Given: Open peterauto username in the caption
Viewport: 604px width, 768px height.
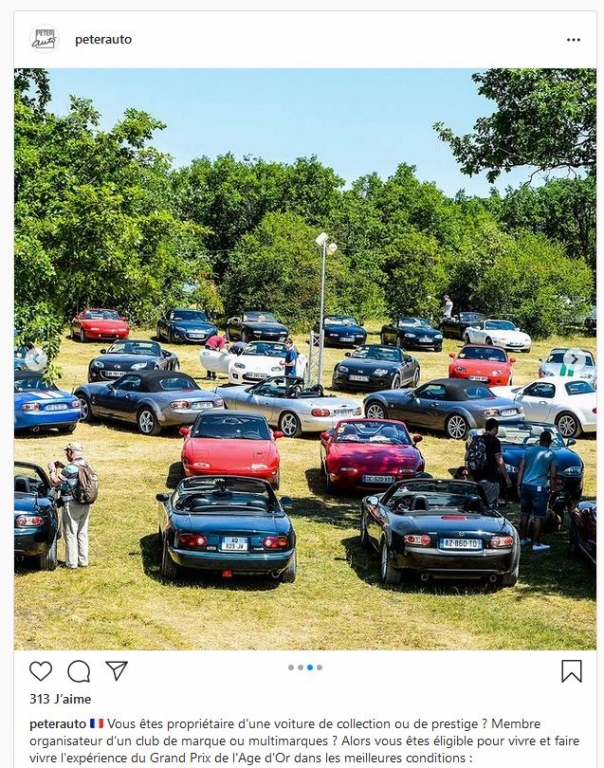Looking at the screenshot, I should coord(57,723).
